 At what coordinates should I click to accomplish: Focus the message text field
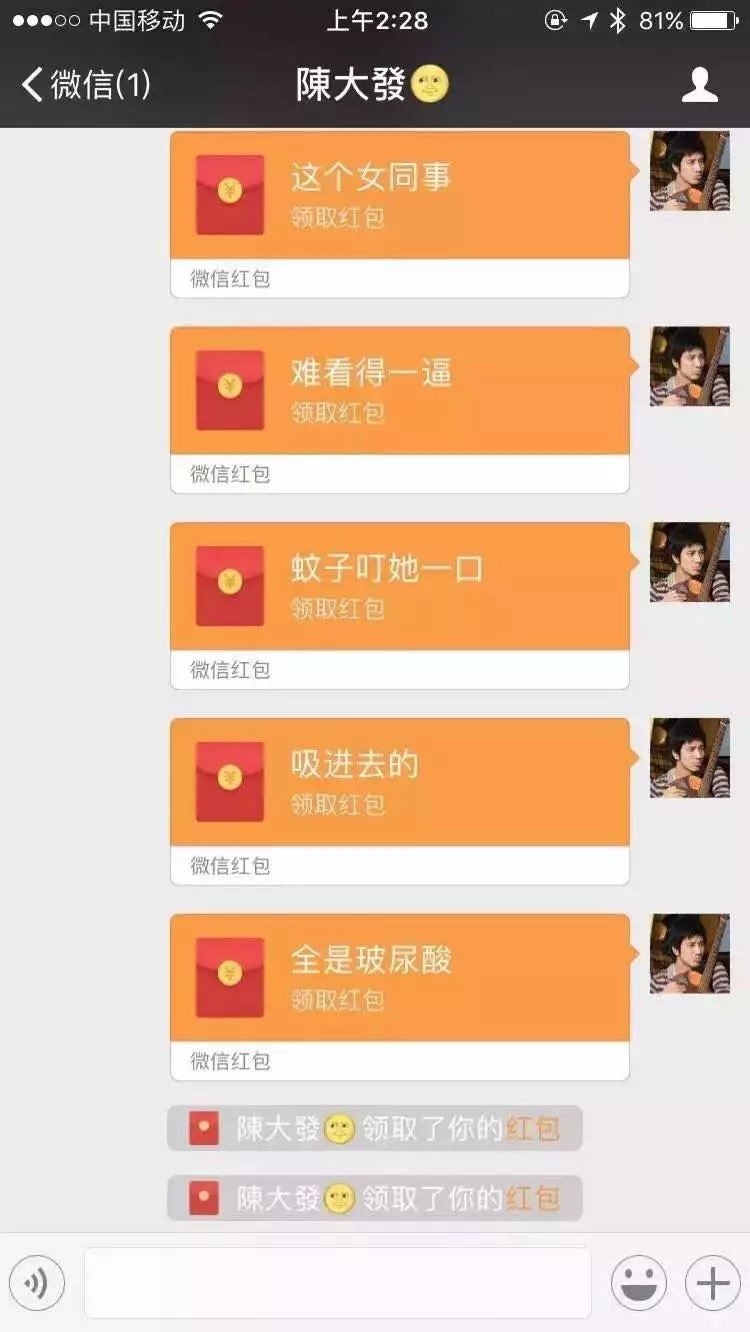click(338, 1283)
